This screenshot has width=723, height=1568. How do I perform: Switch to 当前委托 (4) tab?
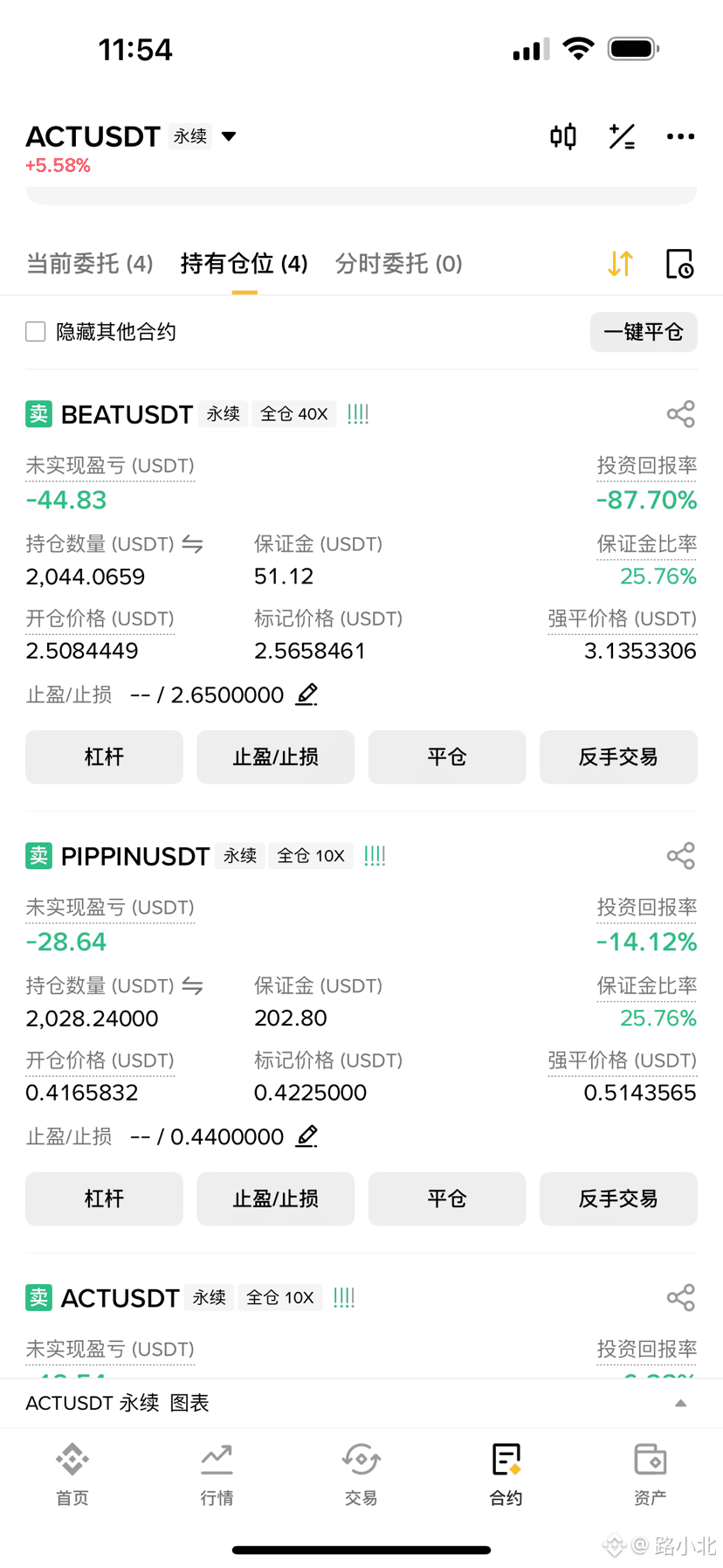click(x=90, y=264)
